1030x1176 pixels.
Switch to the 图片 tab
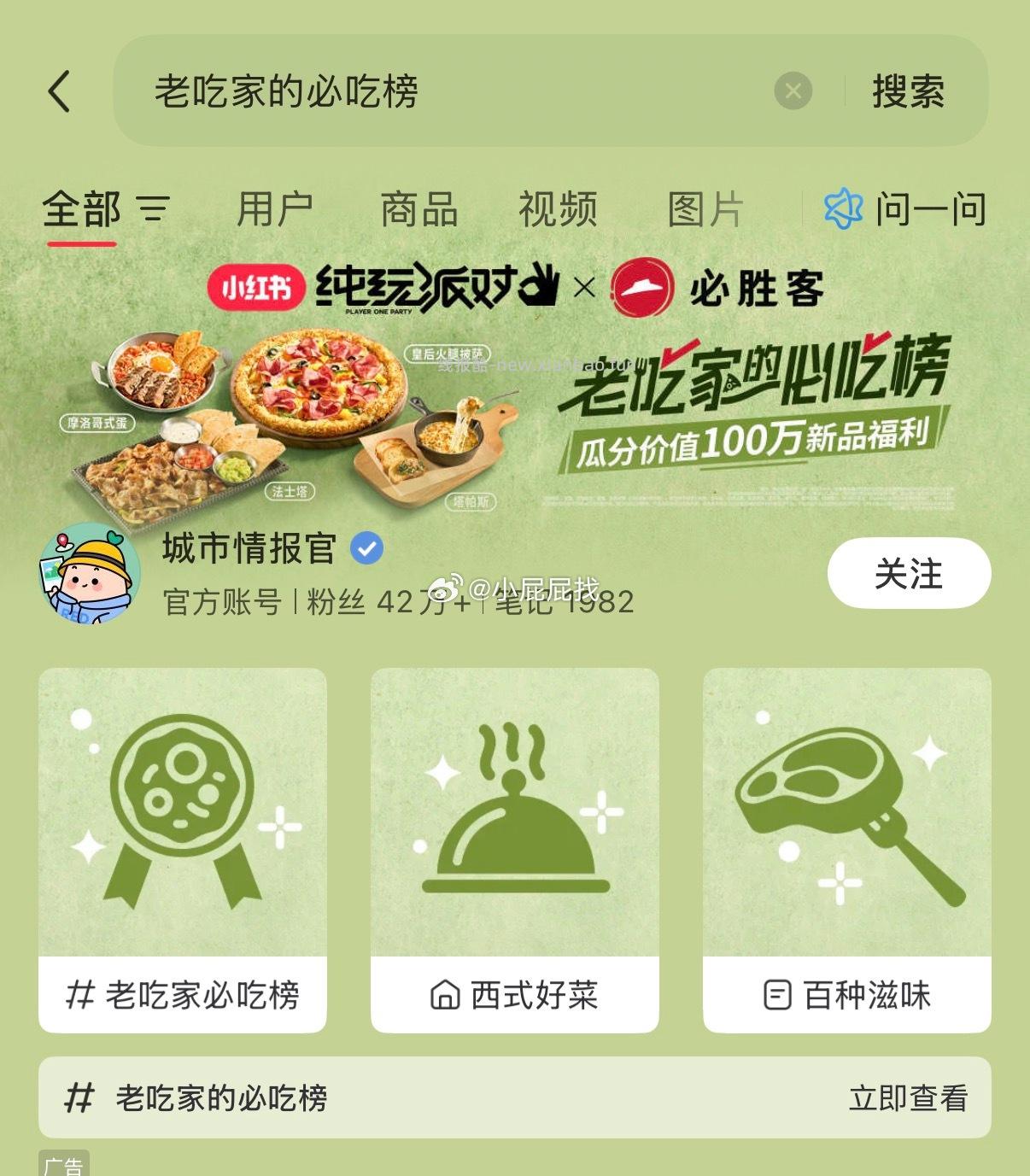point(705,208)
